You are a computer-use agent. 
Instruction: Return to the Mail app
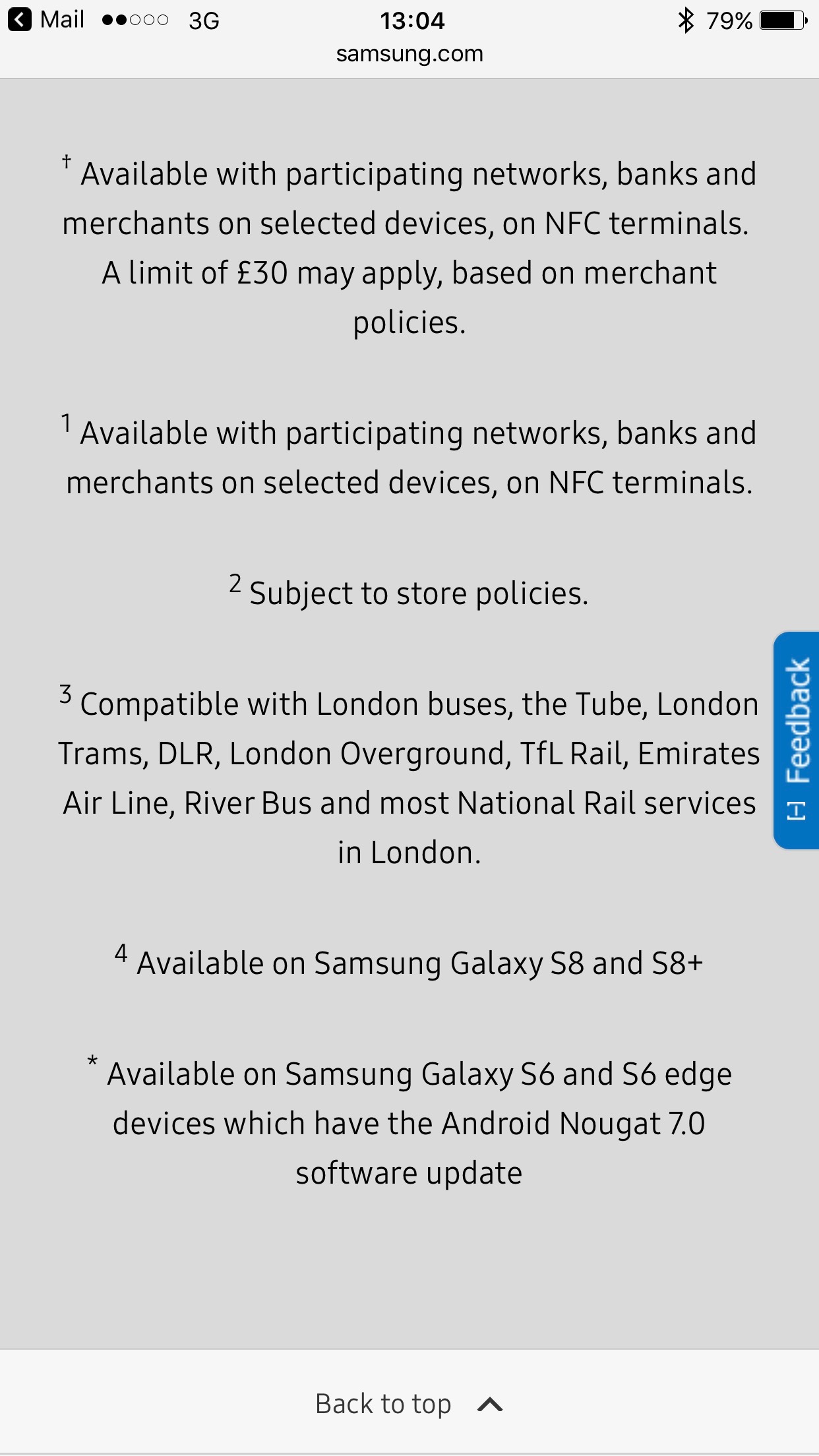(x=46, y=20)
